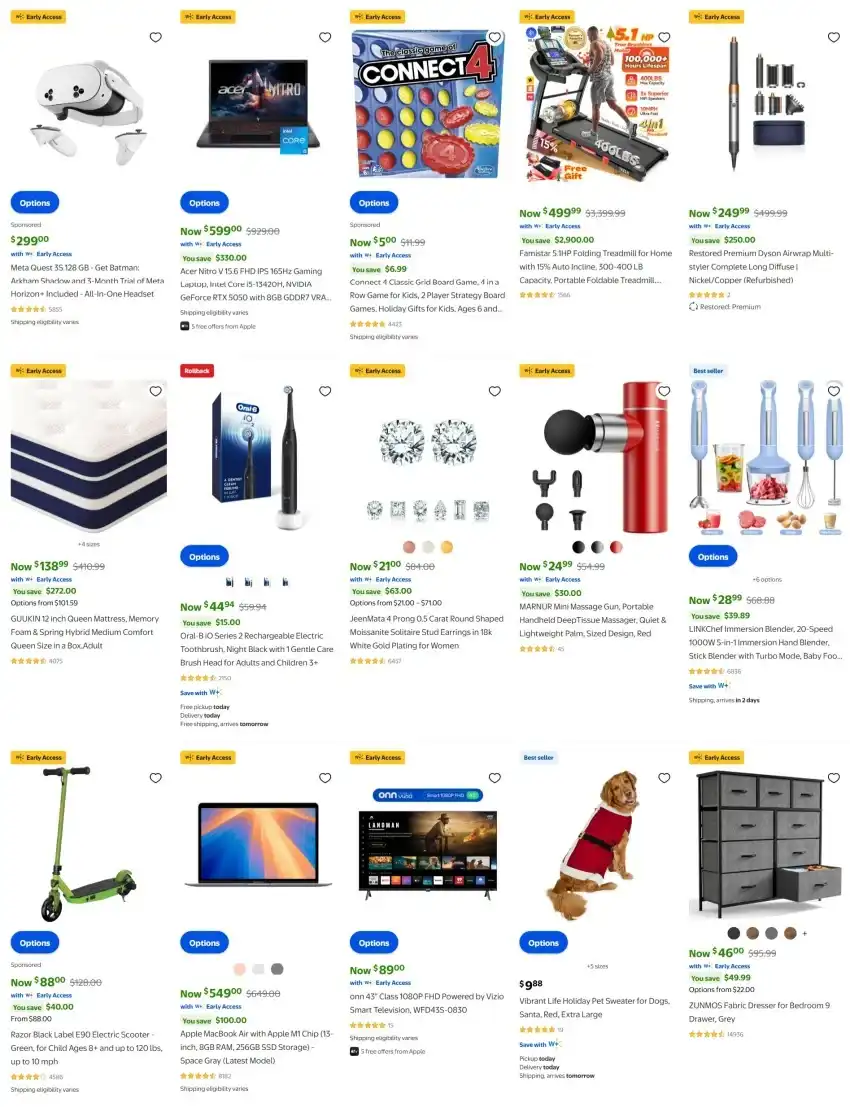Screen dimensions: 850x1107
Task: Open Options for LINKChef immersion blender
Action: pyautogui.click(x=713, y=556)
